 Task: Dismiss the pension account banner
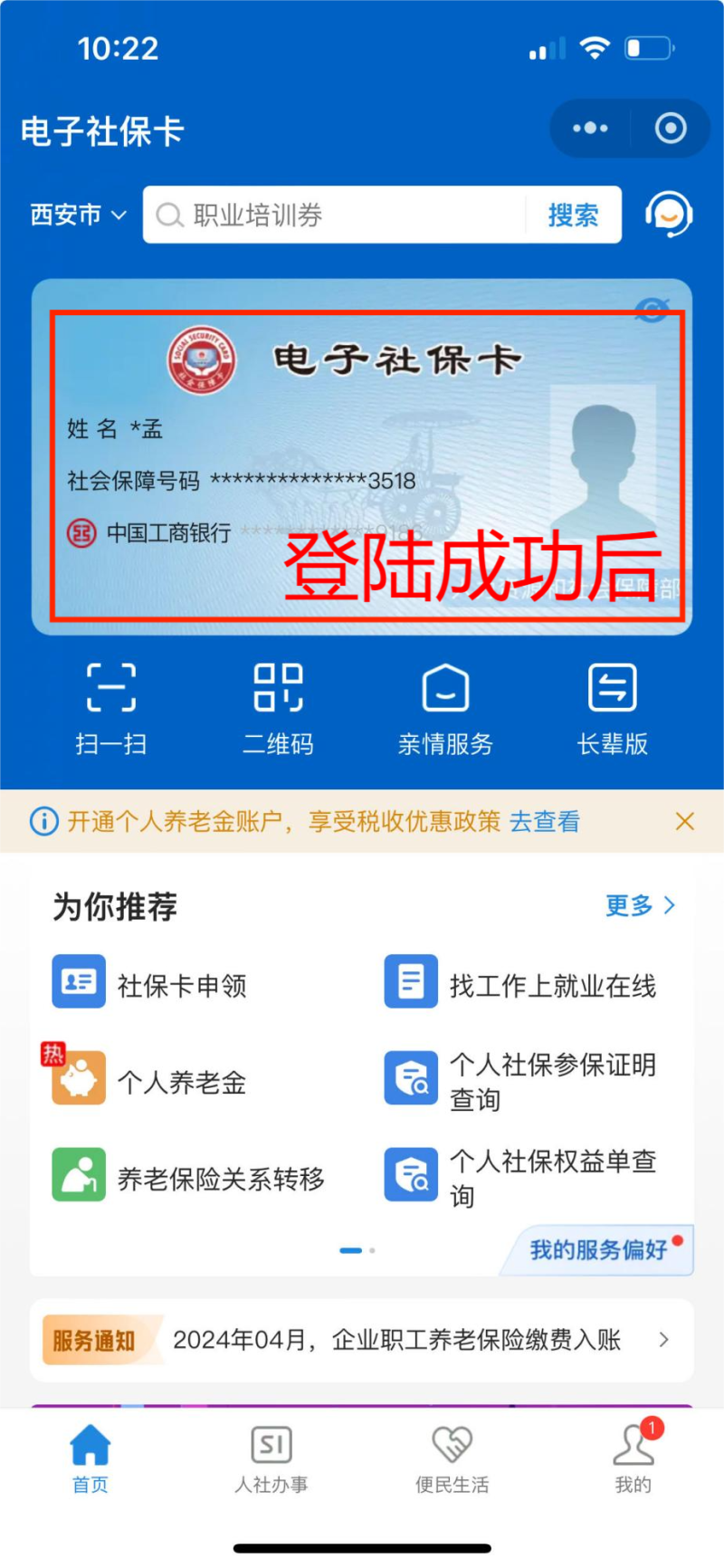(x=685, y=821)
